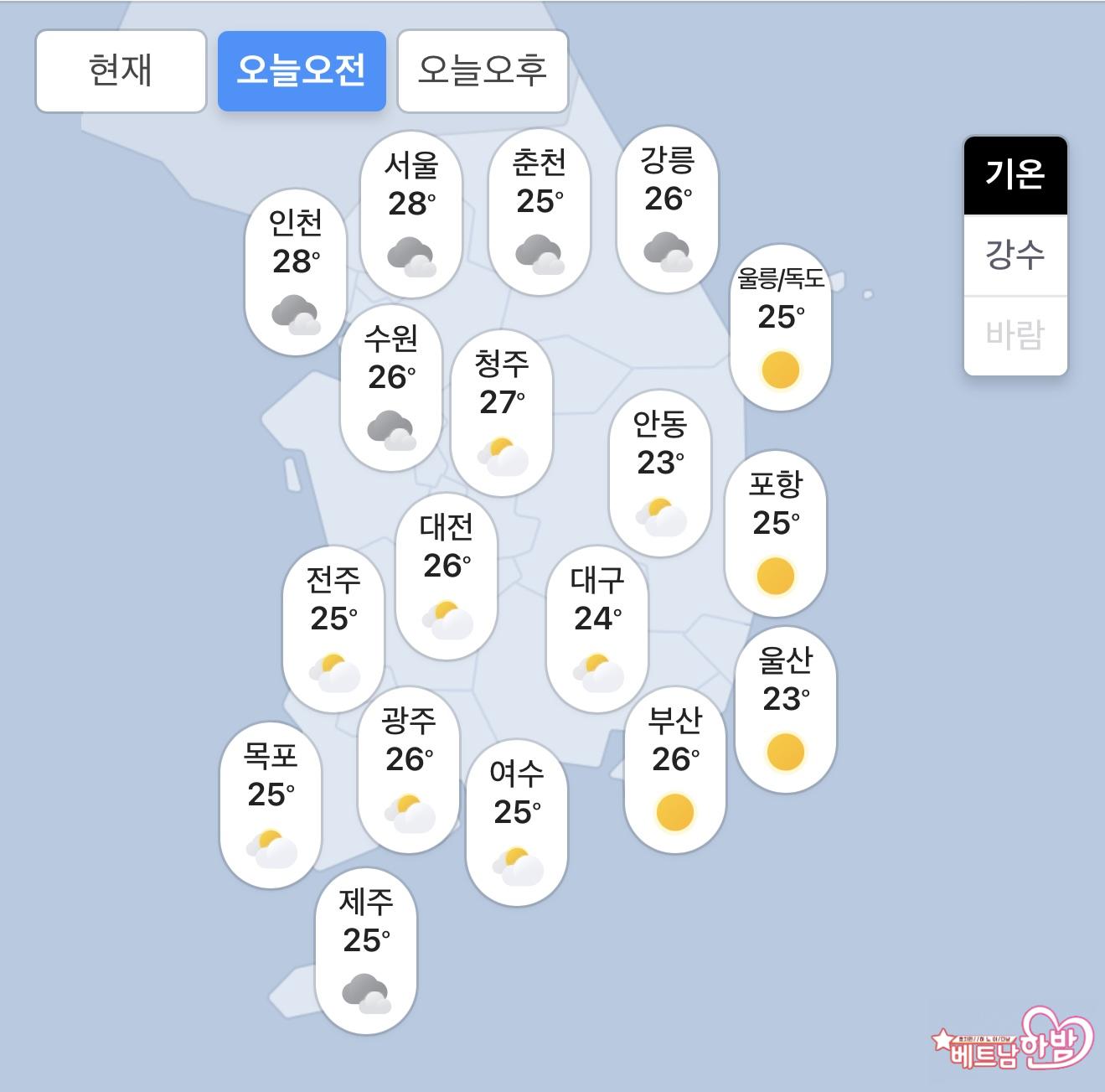Select the 제주 weather bubble
The image size is (1105, 1092).
pos(366,951)
